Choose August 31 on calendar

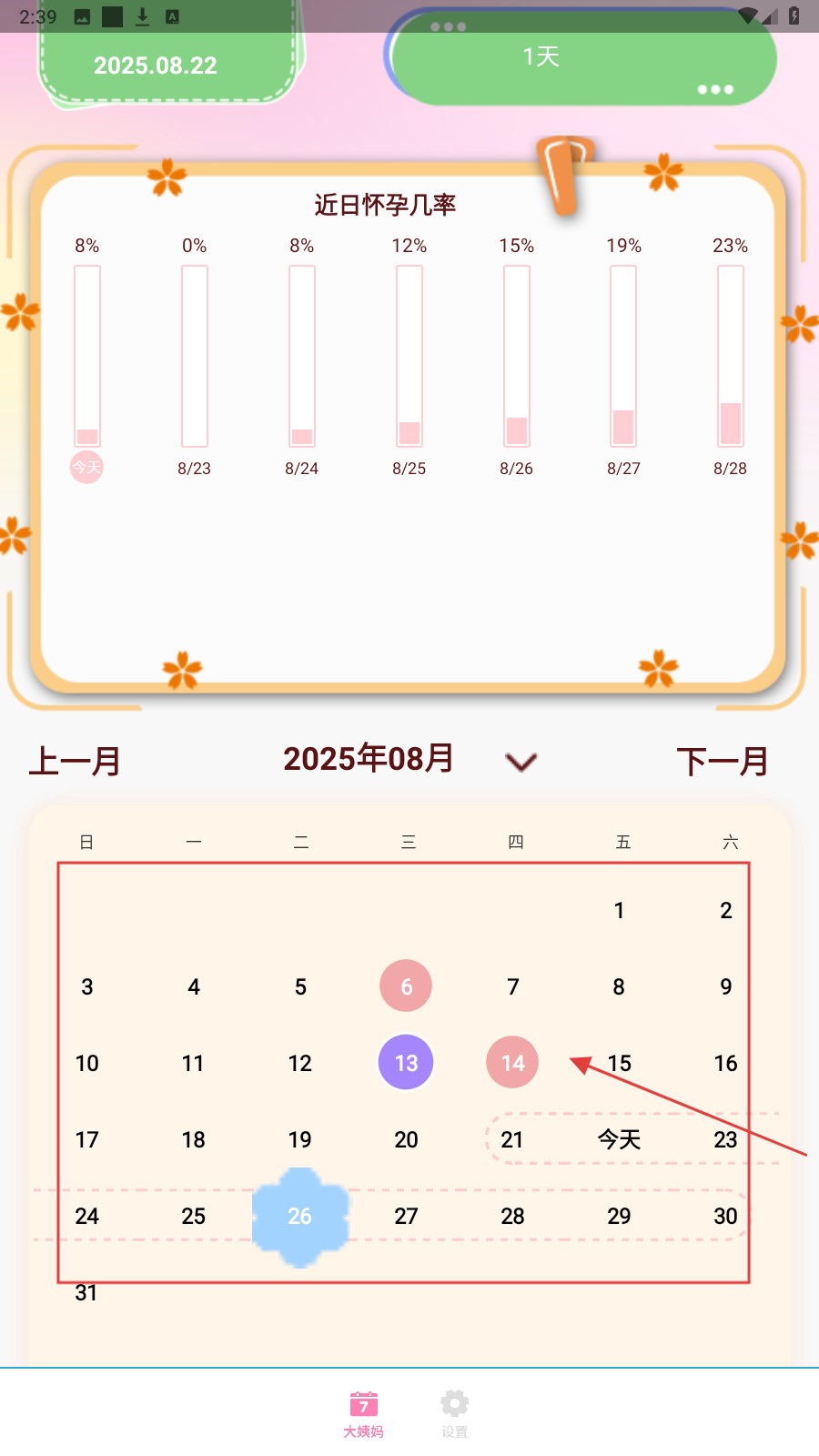[x=86, y=1292]
